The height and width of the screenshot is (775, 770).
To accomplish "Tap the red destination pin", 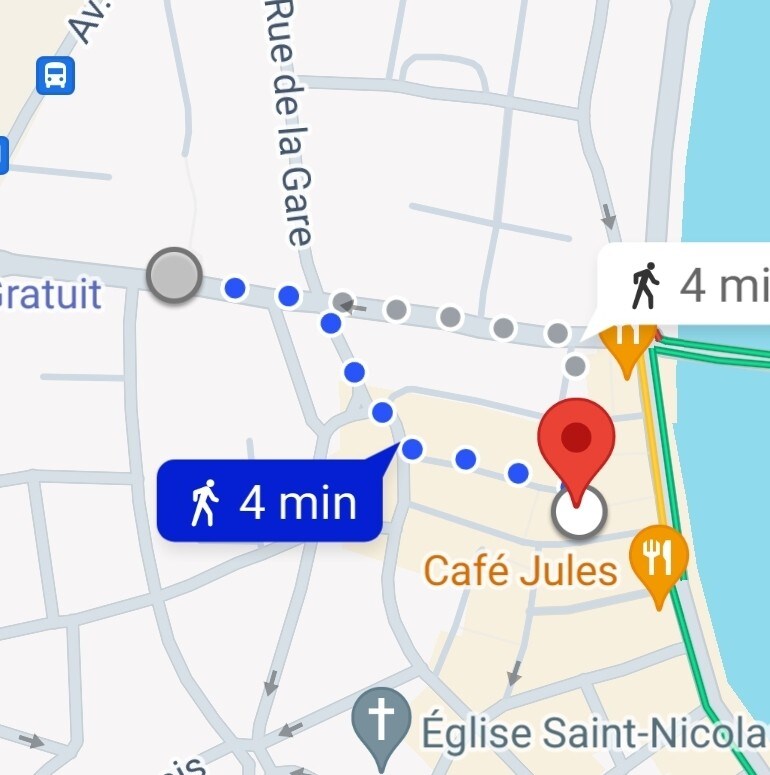I will pyautogui.click(x=575, y=440).
